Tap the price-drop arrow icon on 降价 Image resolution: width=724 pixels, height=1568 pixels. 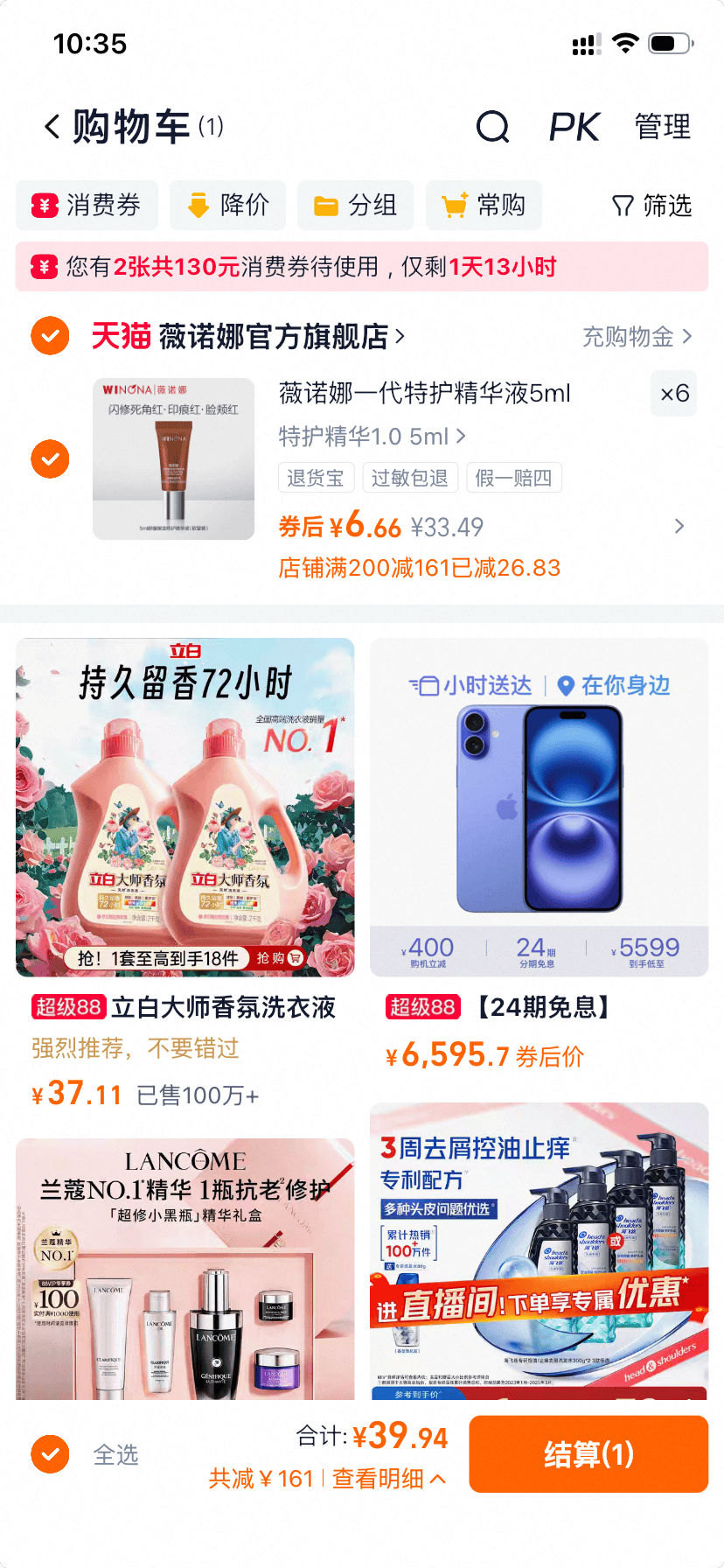click(196, 205)
